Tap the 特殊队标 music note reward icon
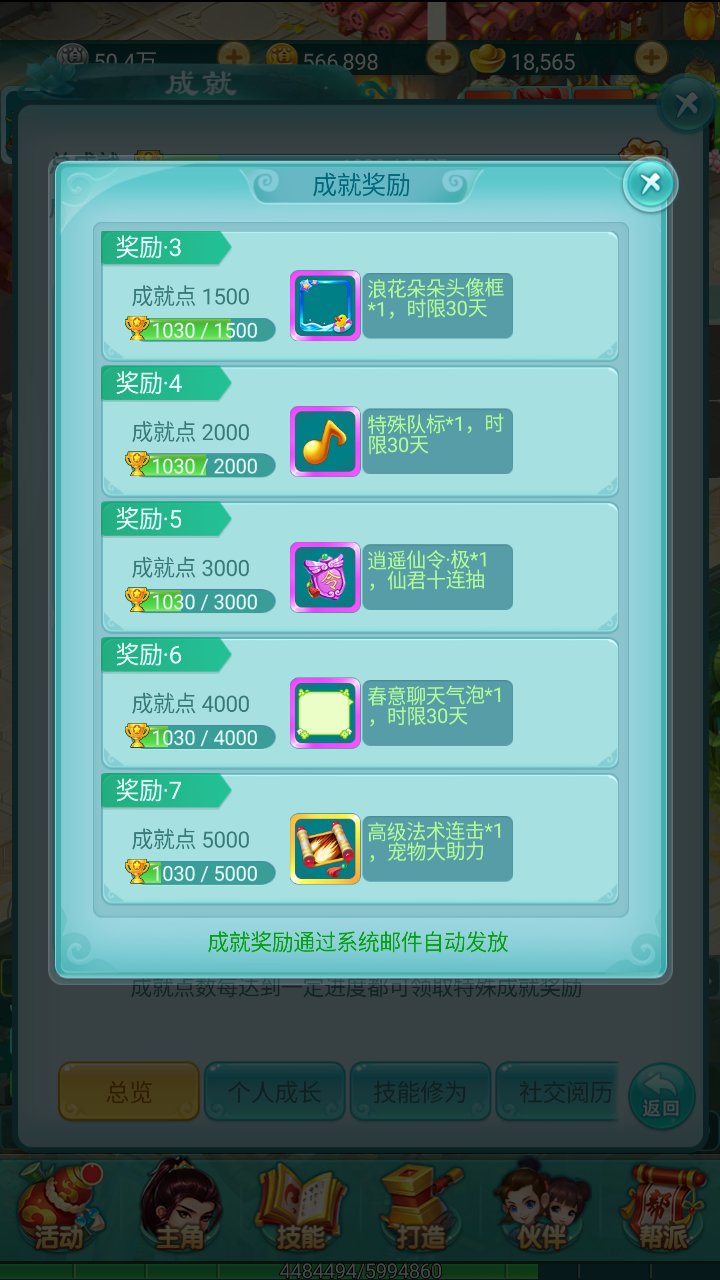 pos(325,441)
